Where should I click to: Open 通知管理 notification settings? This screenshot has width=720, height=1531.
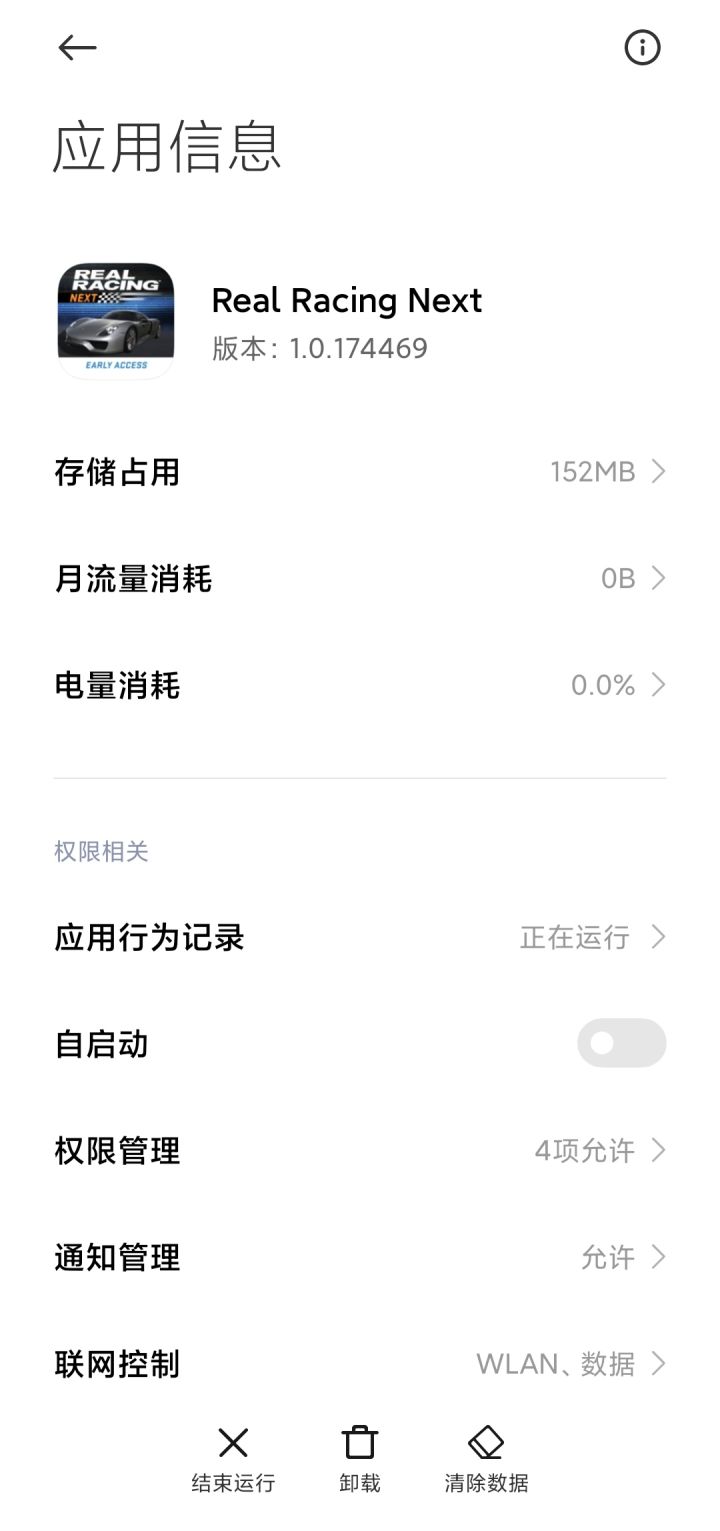point(360,1257)
